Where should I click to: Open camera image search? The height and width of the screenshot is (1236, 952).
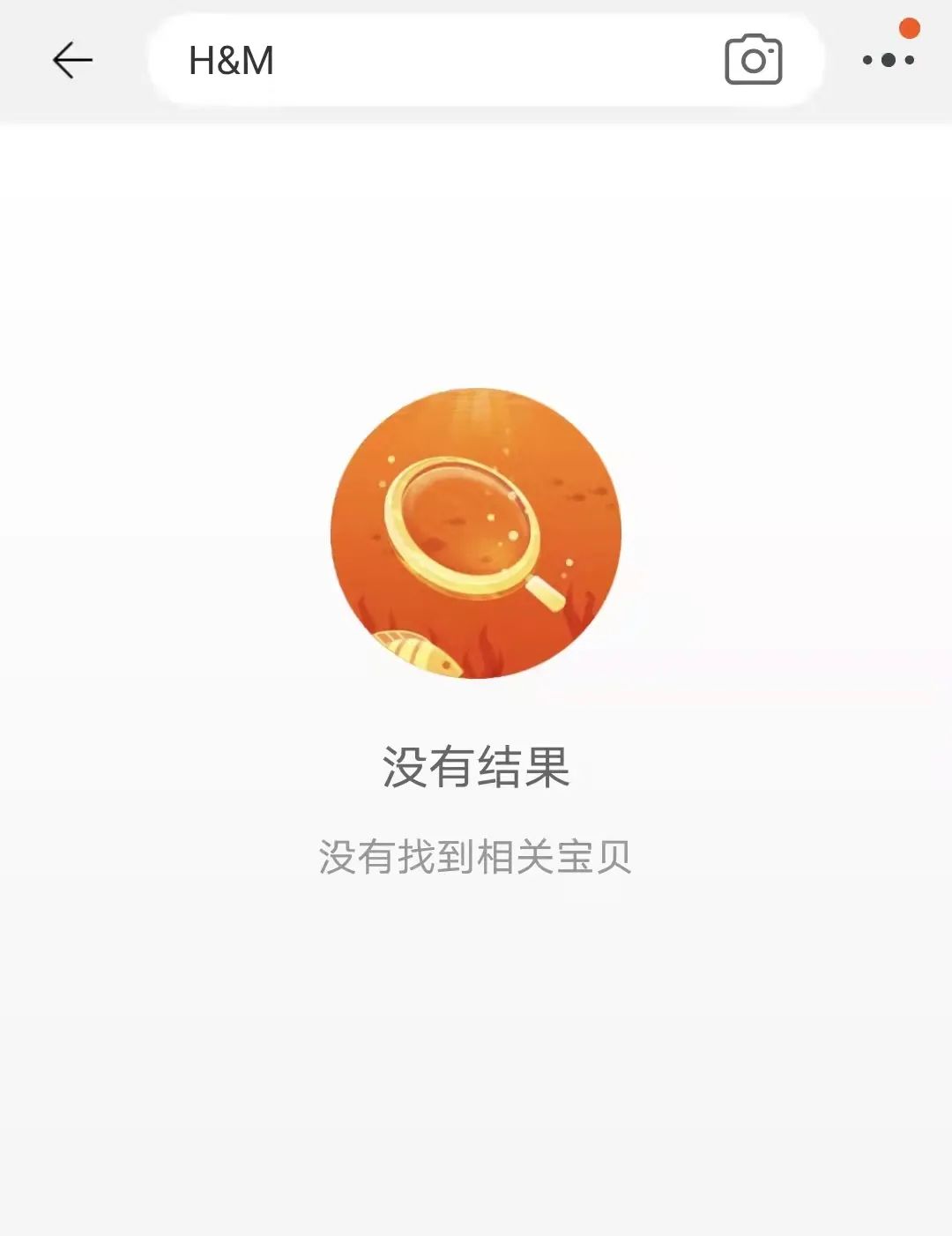(x=753, y=60)
